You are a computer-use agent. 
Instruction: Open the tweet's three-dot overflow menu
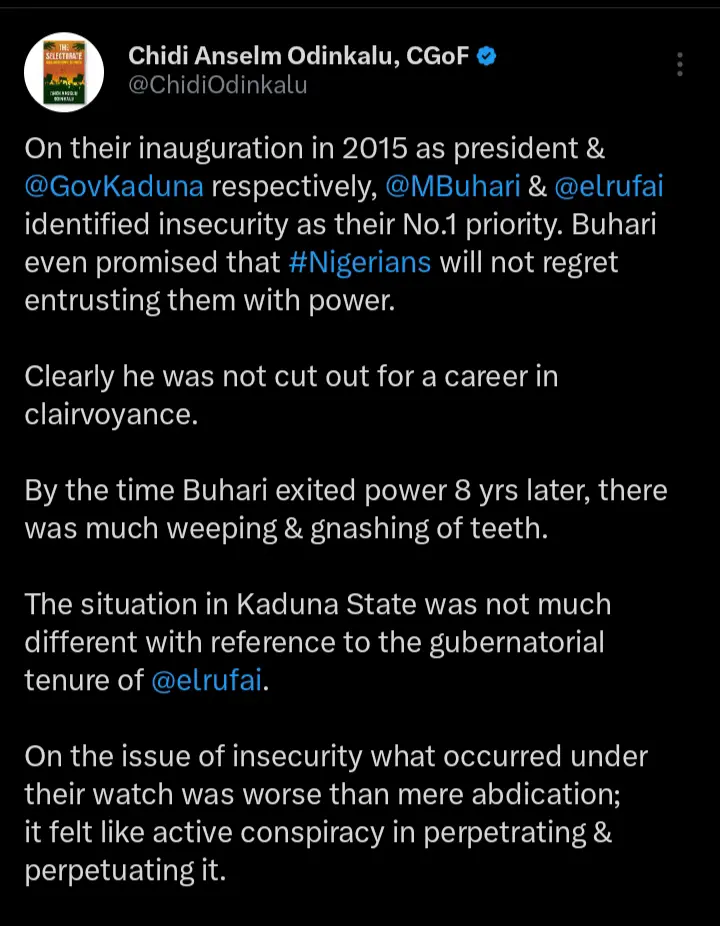coord(680,65)
